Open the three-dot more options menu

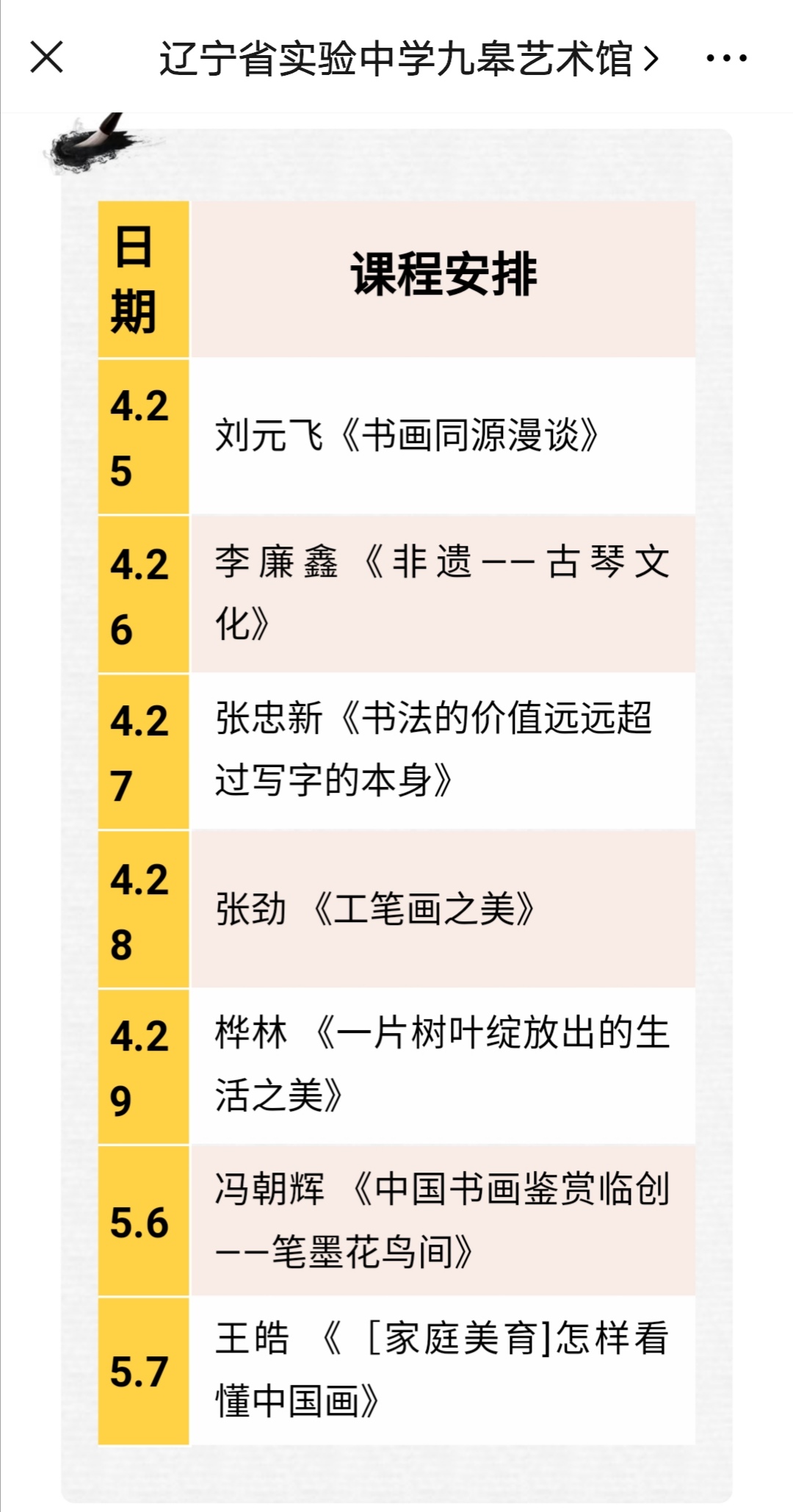726,58
